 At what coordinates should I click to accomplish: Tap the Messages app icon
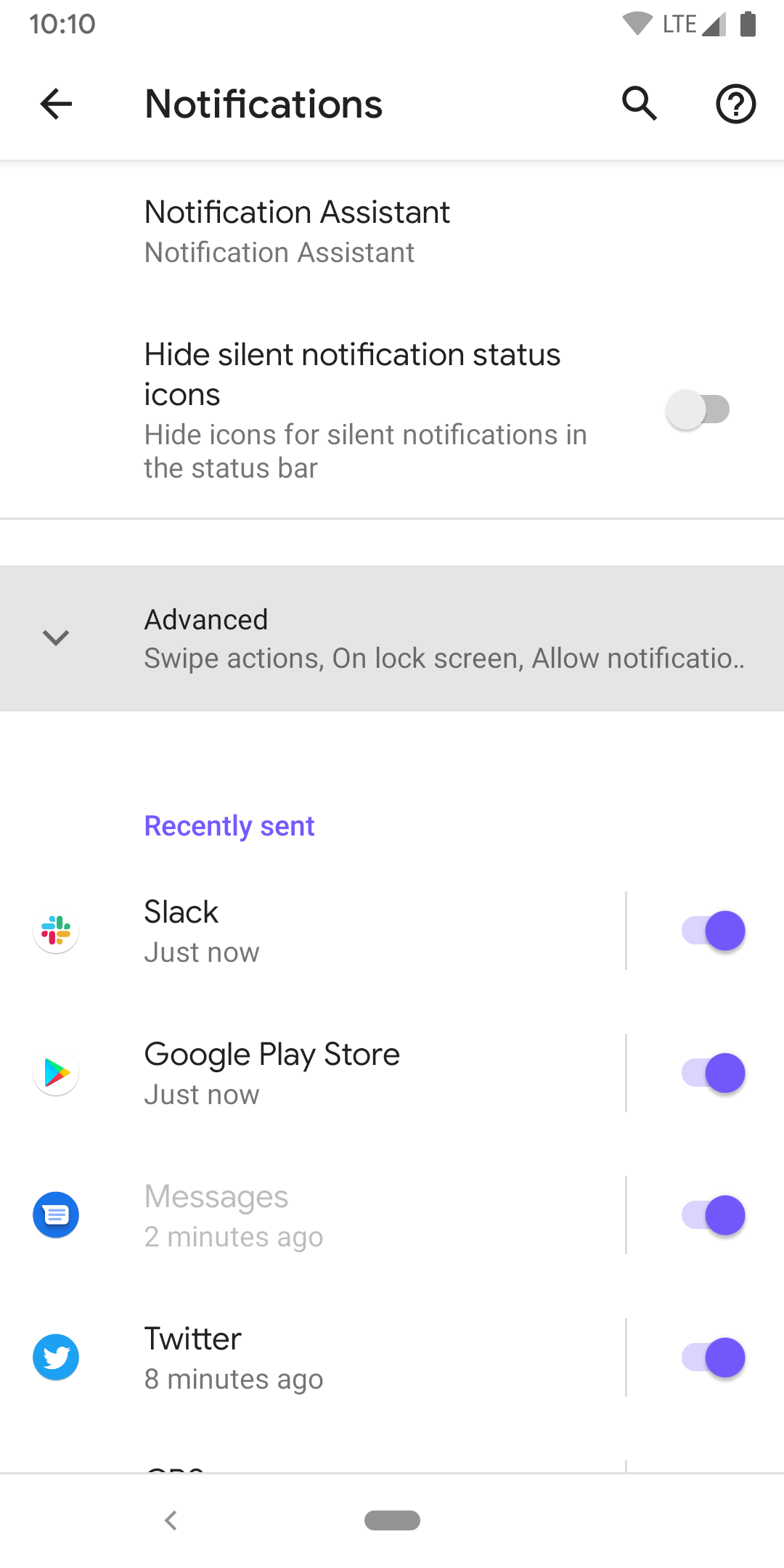pos(56,1214)
